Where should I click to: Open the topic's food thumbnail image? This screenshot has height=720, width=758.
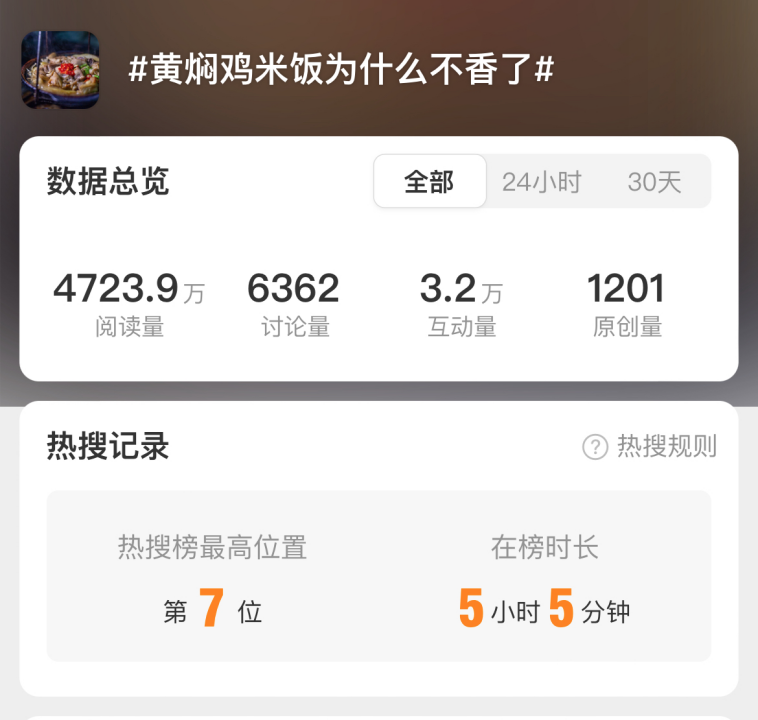[x=60, y=69]
